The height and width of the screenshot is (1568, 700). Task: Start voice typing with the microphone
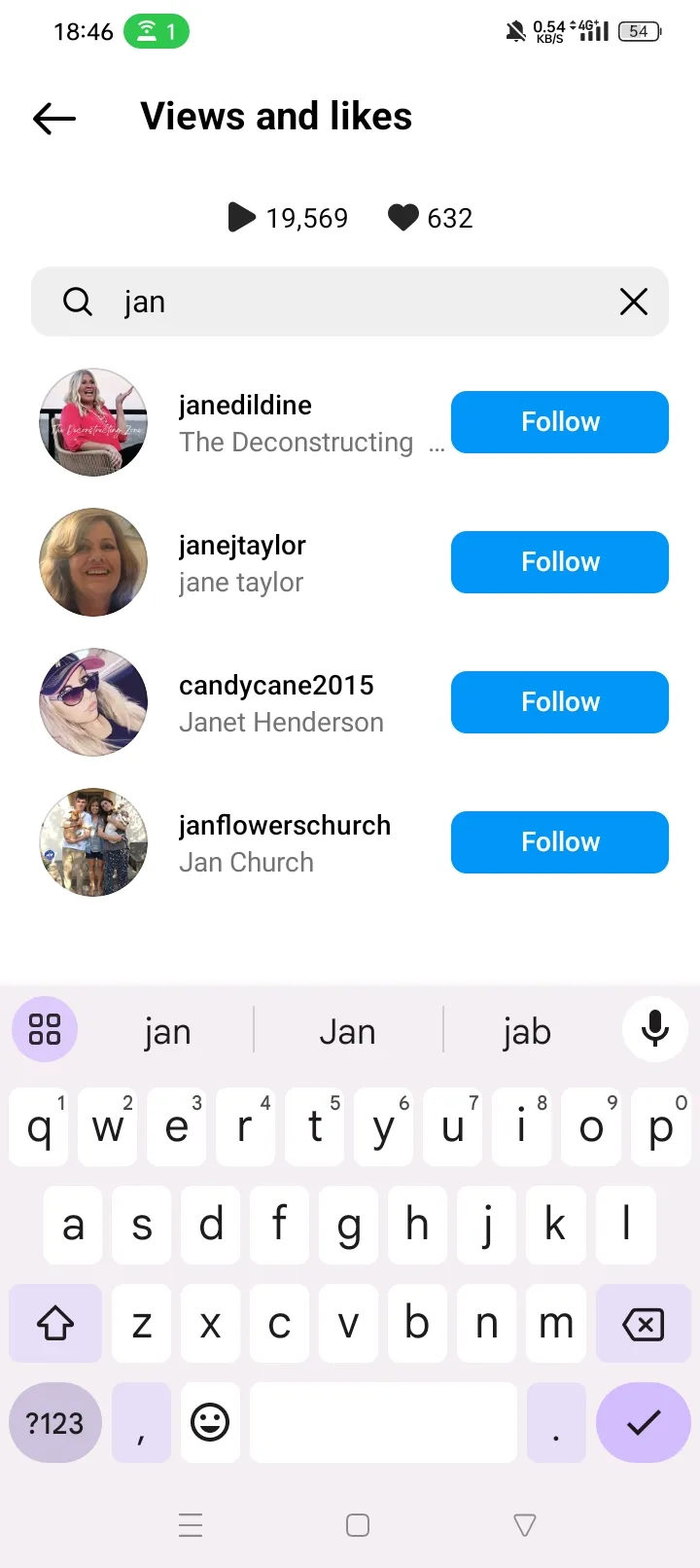[655, 1029]
